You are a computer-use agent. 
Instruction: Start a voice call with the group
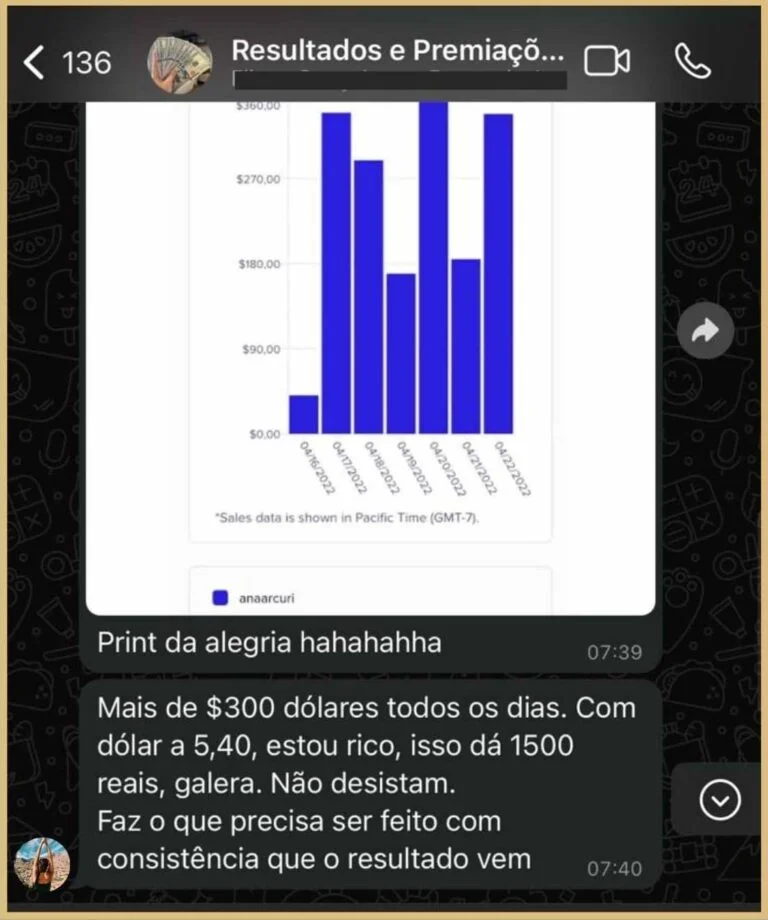pos(692,62)
